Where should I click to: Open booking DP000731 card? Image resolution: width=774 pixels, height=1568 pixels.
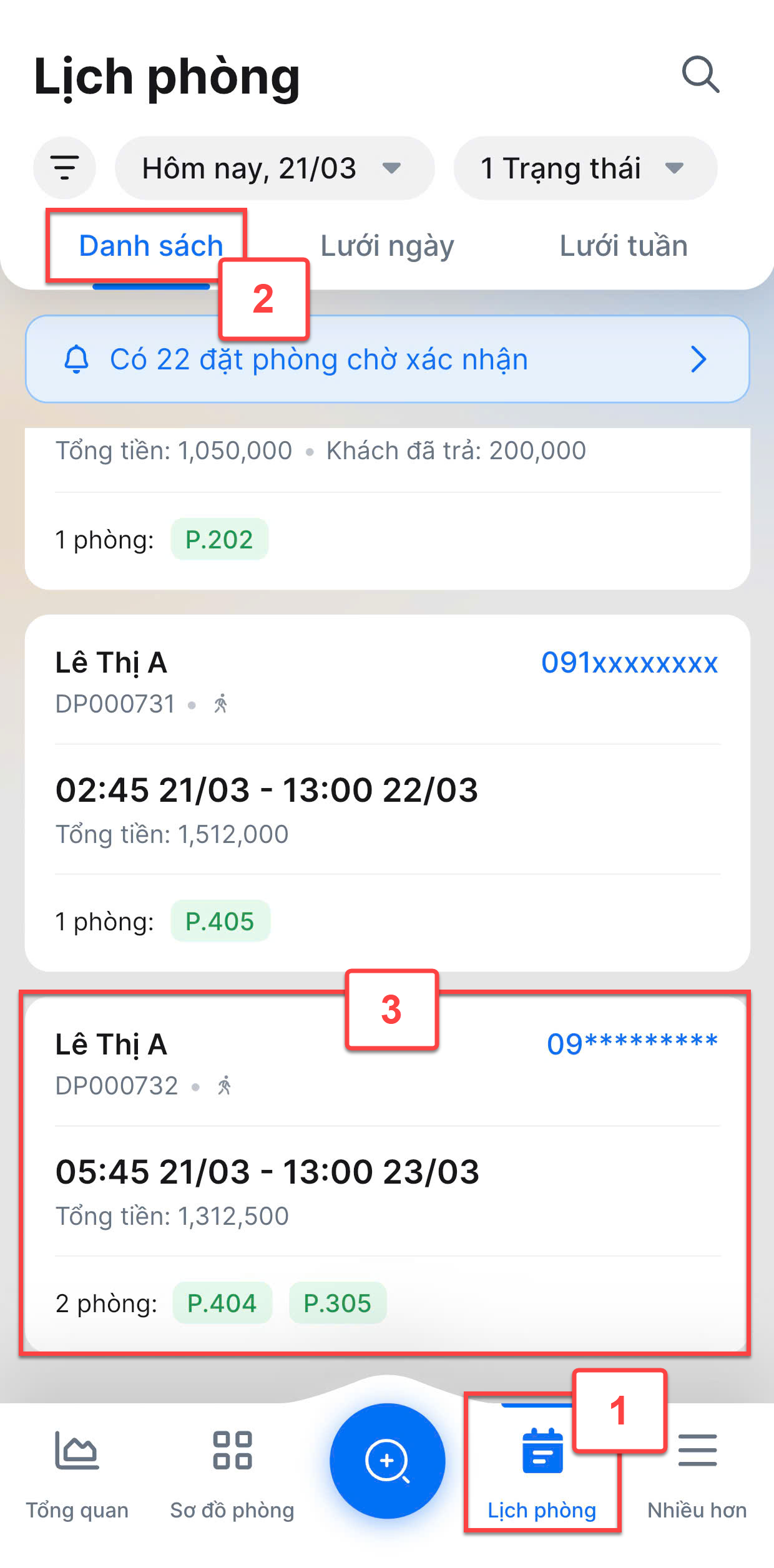[387, 793]
